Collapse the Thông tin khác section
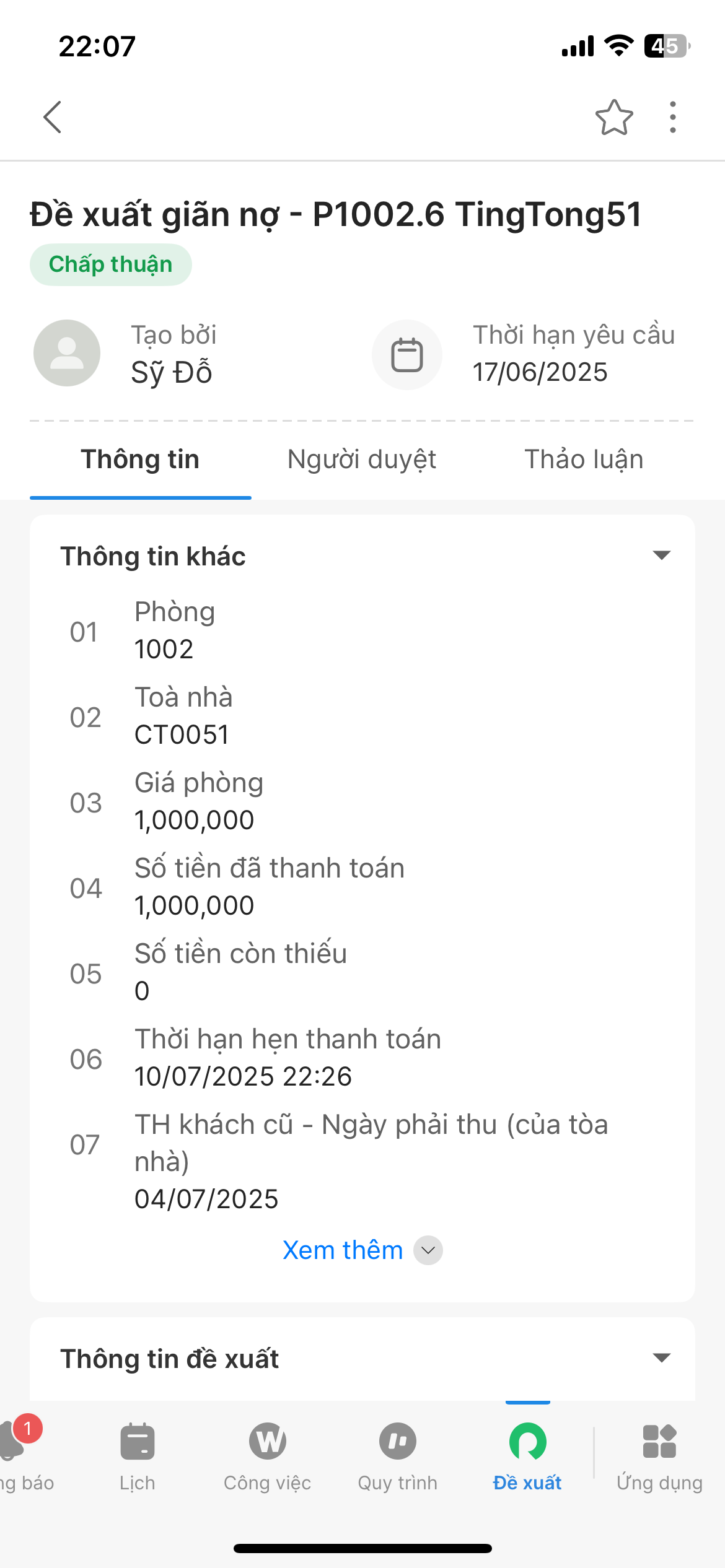This screenshot has height=1568, width=725. (x=661, y=555)
